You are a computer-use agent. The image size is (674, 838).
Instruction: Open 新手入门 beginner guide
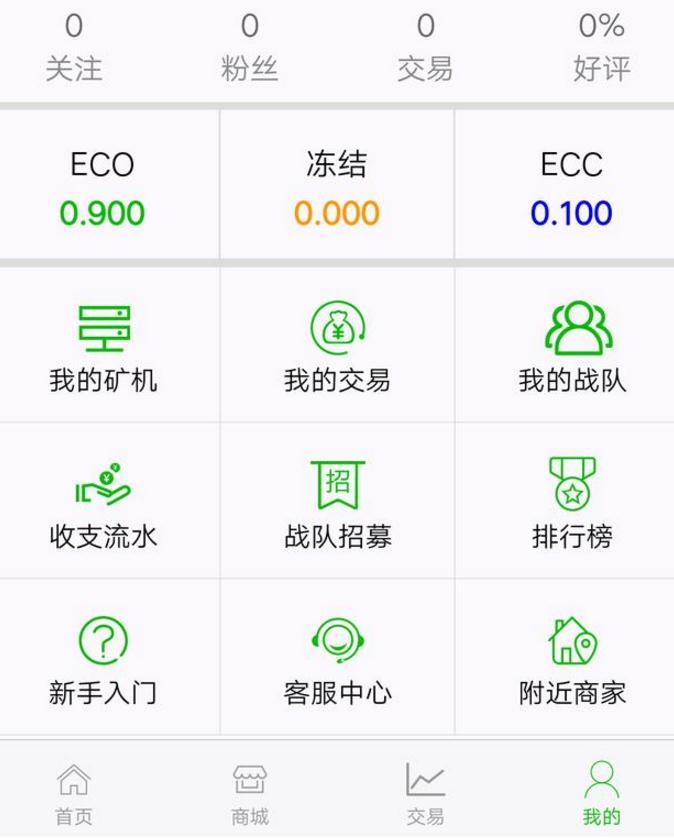[103, 658]
